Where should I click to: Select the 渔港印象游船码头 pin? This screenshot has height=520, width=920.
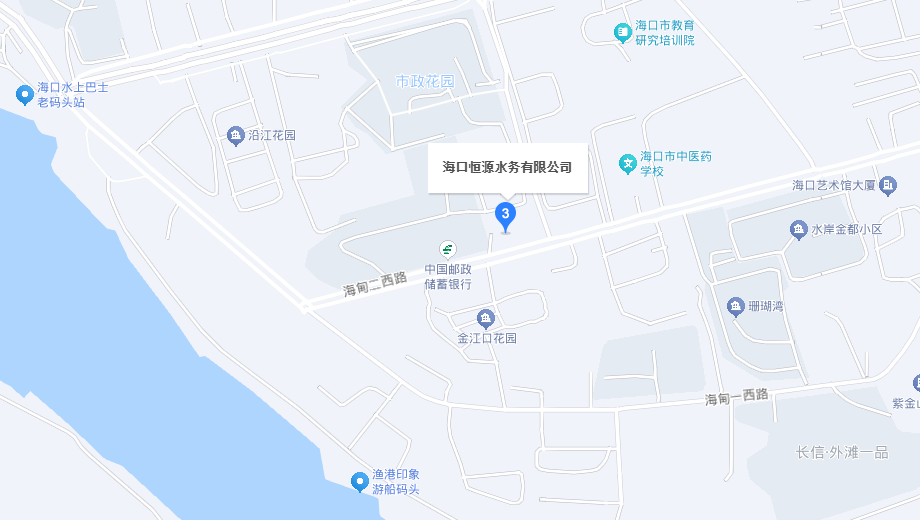coord(360,482)
